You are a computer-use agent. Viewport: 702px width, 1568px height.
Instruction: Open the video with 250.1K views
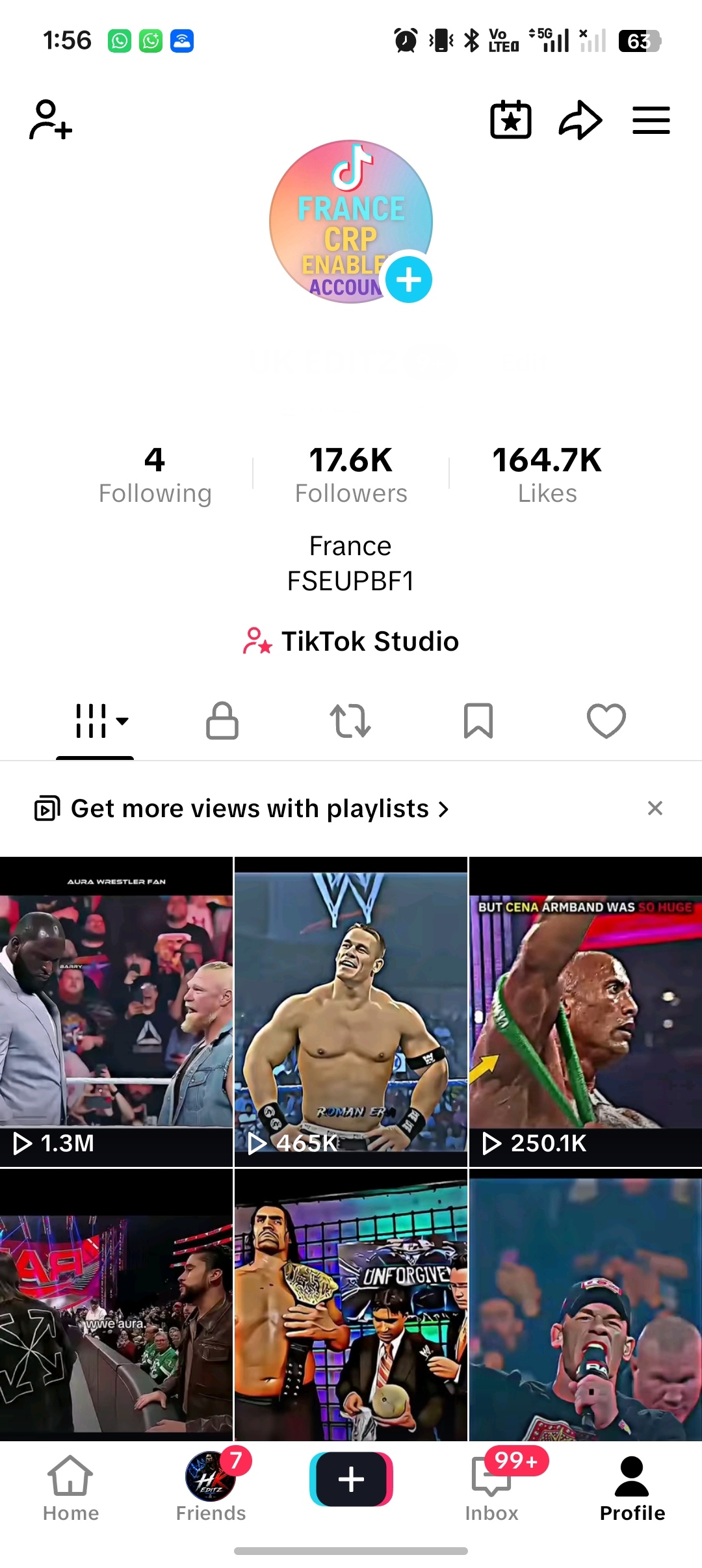pyautogui.click(x=586, y=1012)
